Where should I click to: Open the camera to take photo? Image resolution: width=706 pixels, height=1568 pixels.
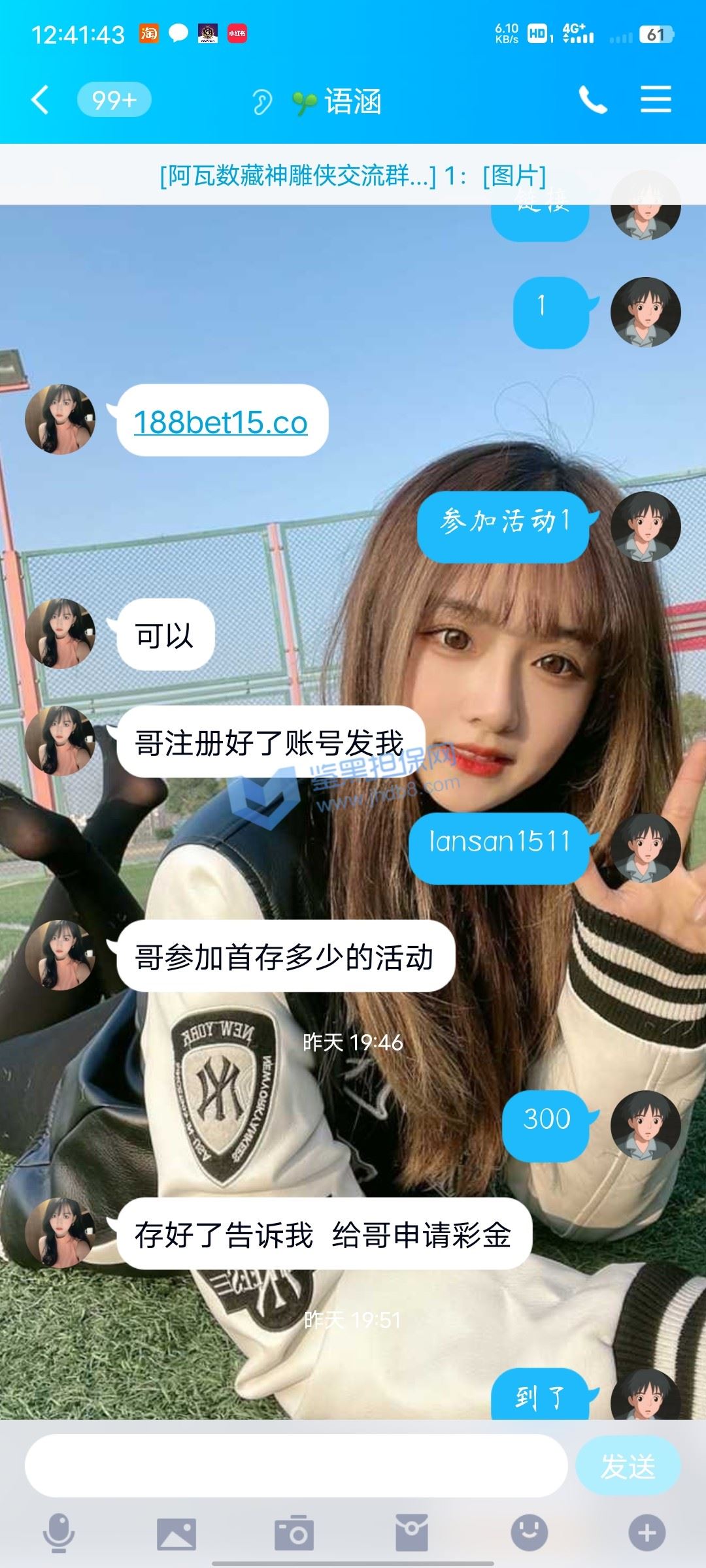(294, 1533)
